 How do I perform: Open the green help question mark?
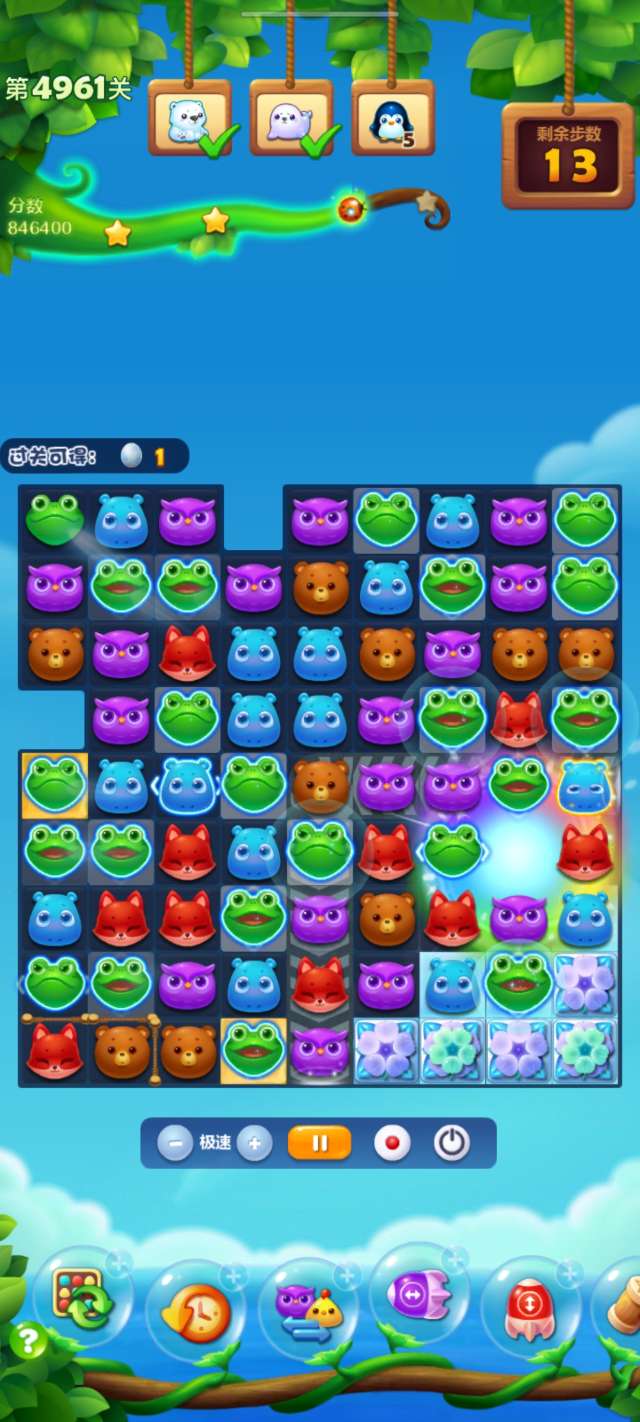tap(28, 1340)
